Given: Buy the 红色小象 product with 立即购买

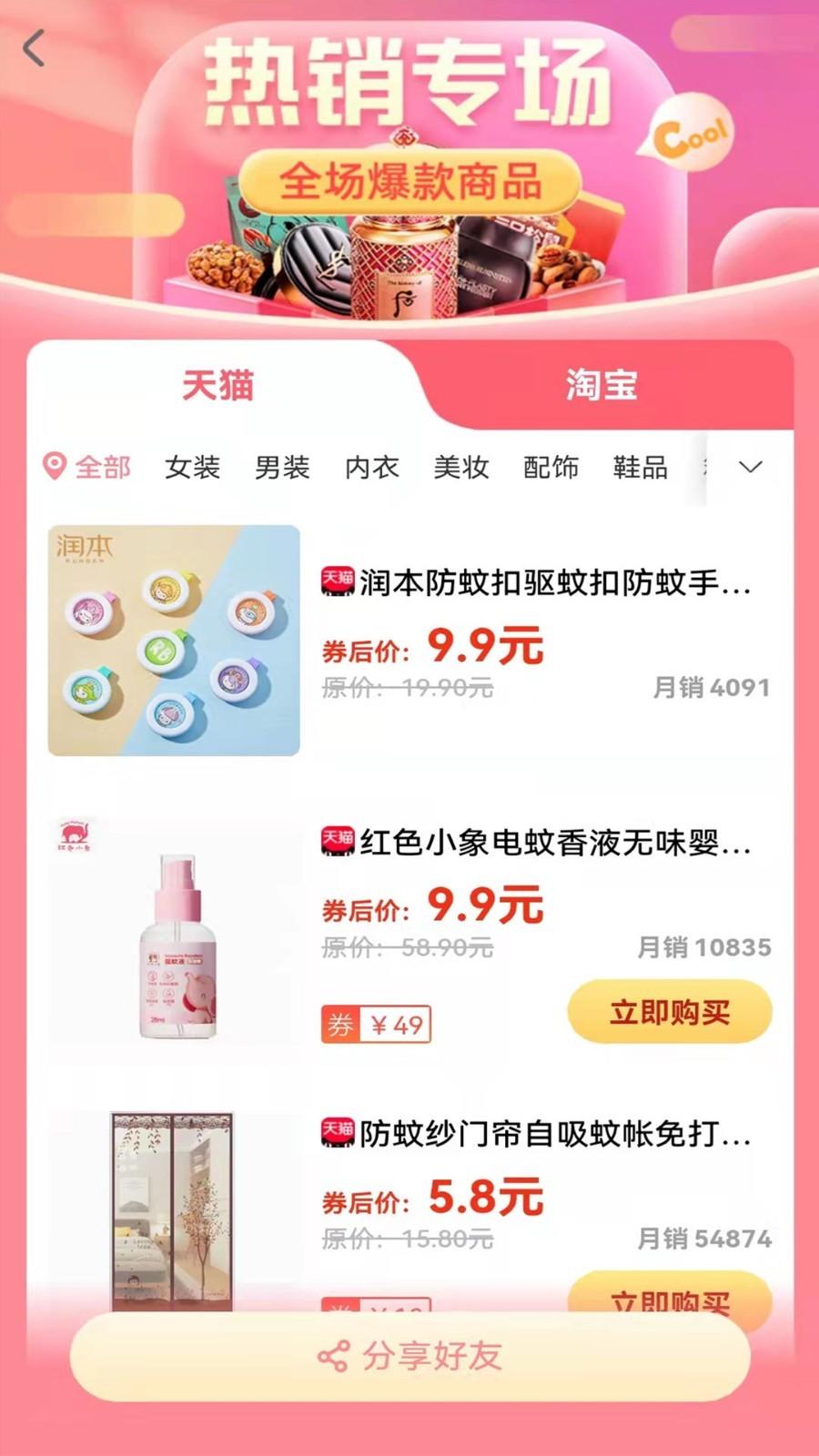Looking at the screenshot, I should 670,1012.
